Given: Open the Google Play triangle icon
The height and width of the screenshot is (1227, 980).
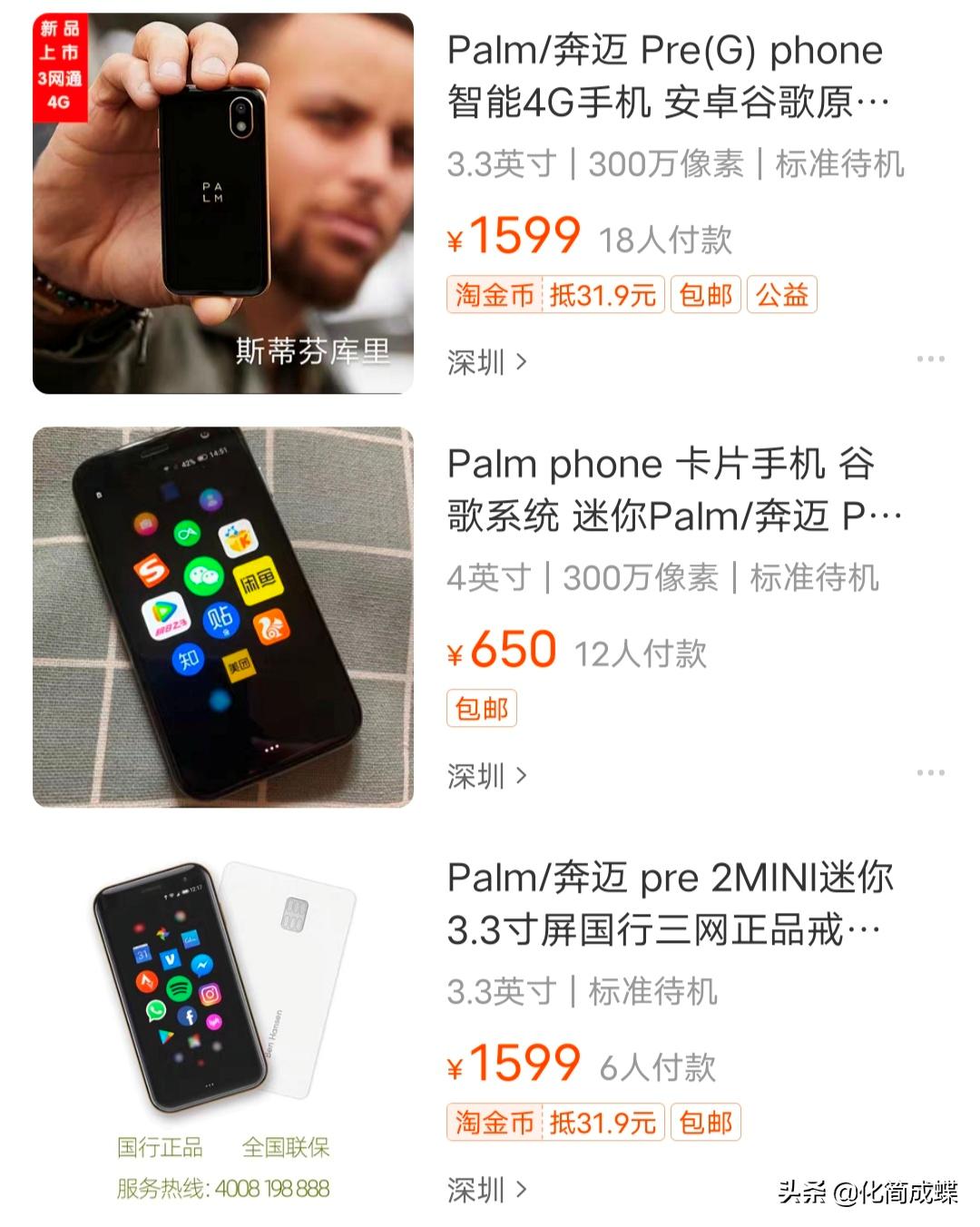Looking at the screenshot, I should pyautogui.click(x=167, y=1037).
